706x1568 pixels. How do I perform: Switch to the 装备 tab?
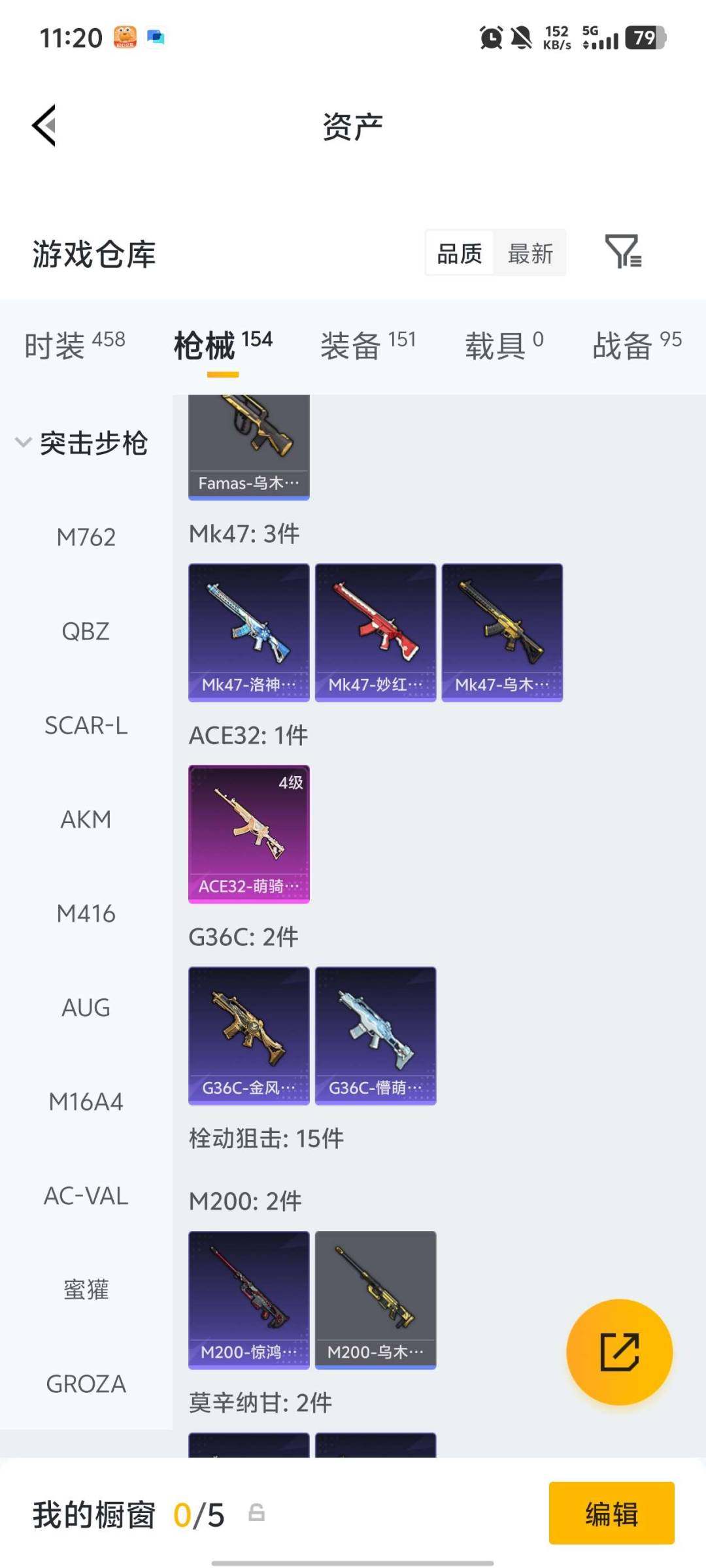click(367, 345)
